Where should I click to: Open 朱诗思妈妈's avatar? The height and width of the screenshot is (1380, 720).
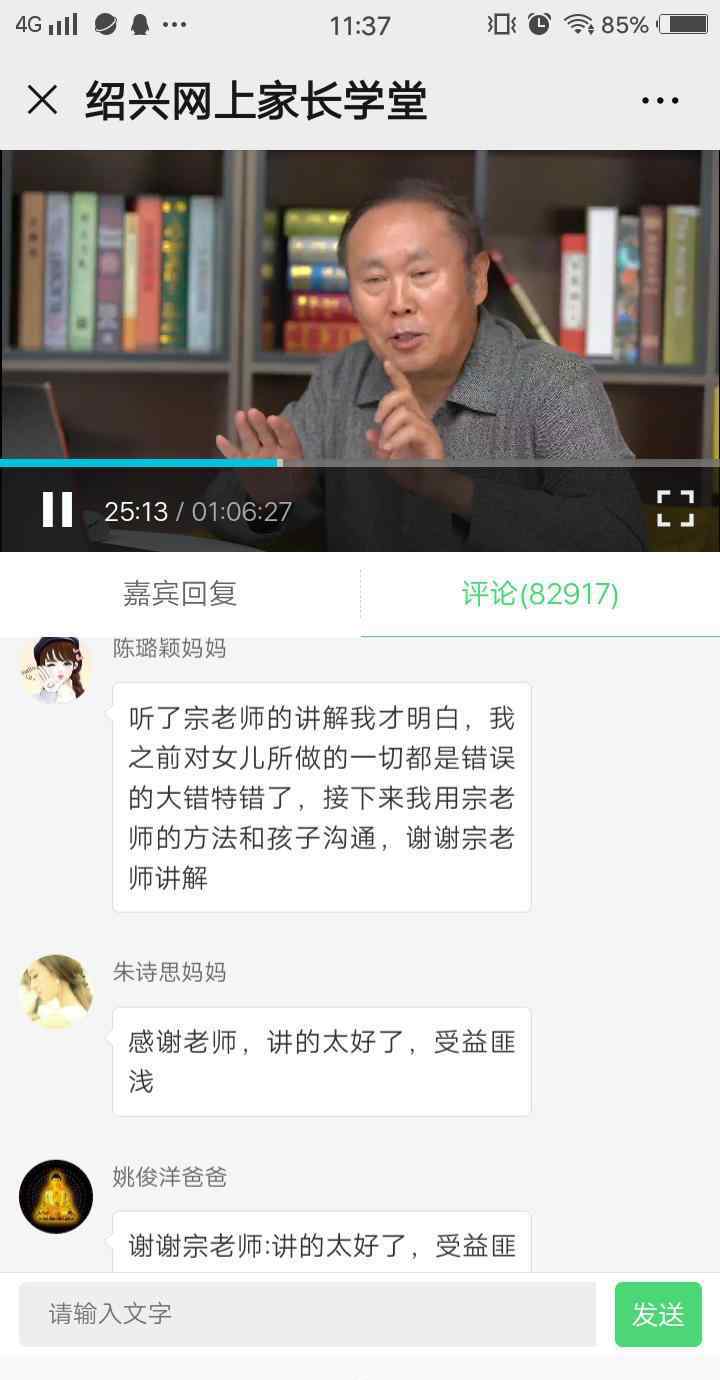[56, 991]
